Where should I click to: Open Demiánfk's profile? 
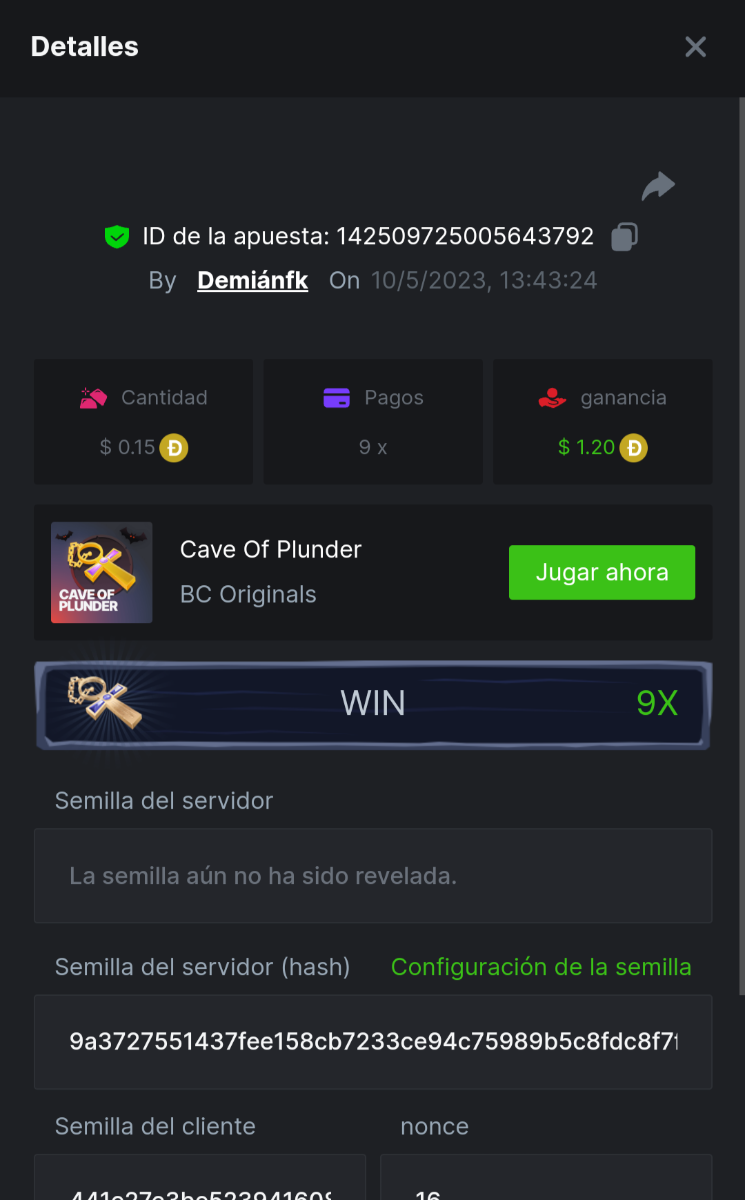tap(252, 281)
